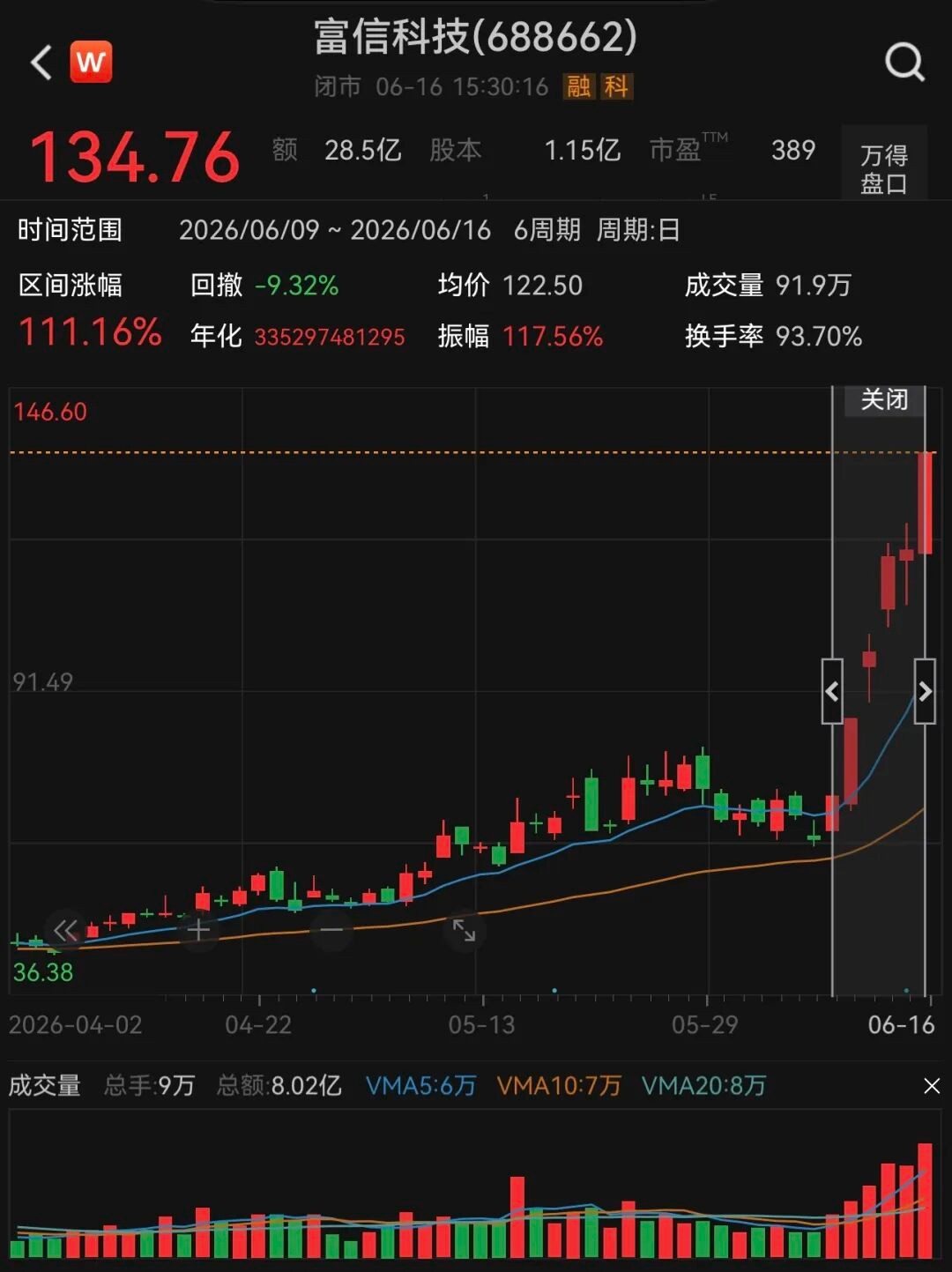Go back with the top-left arrow

[x=41, y=63]
